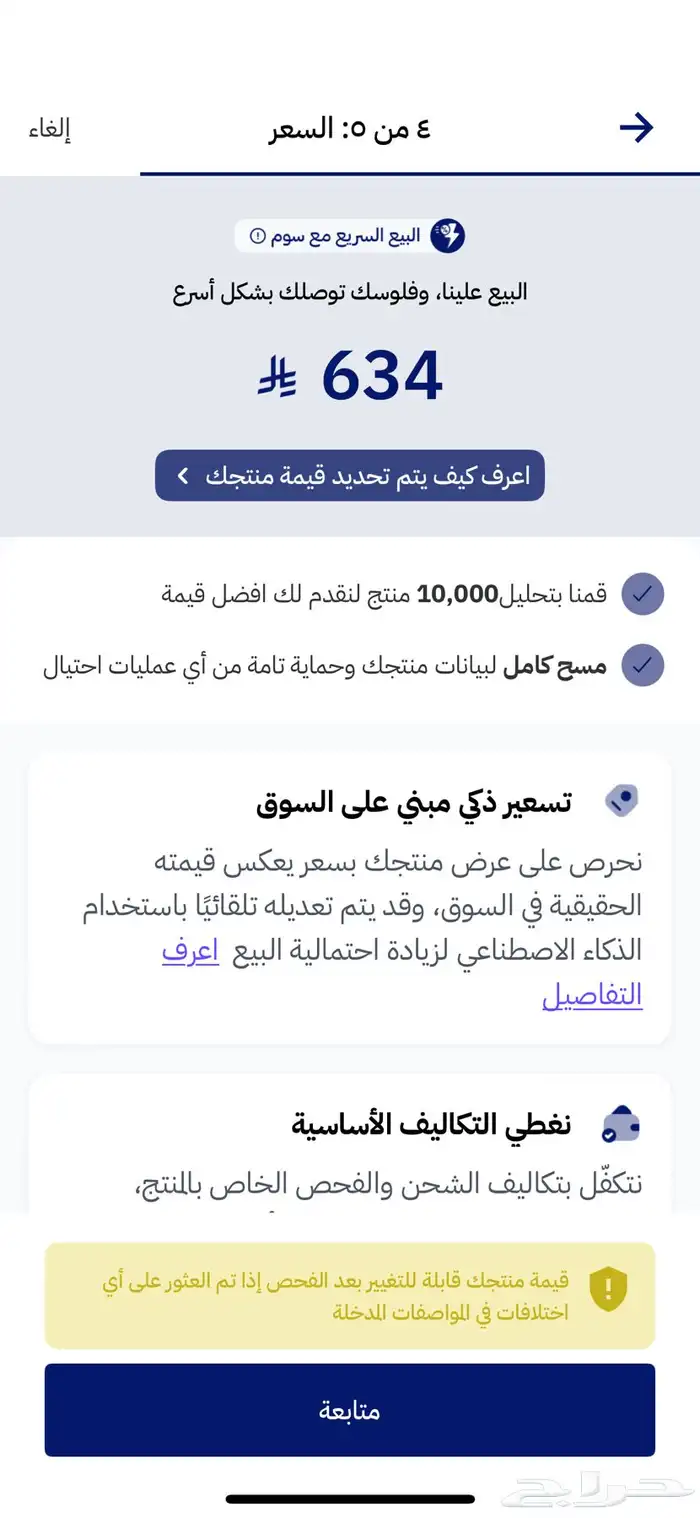
Task: Go back using the arrow icon
Action: click(636, 128)
